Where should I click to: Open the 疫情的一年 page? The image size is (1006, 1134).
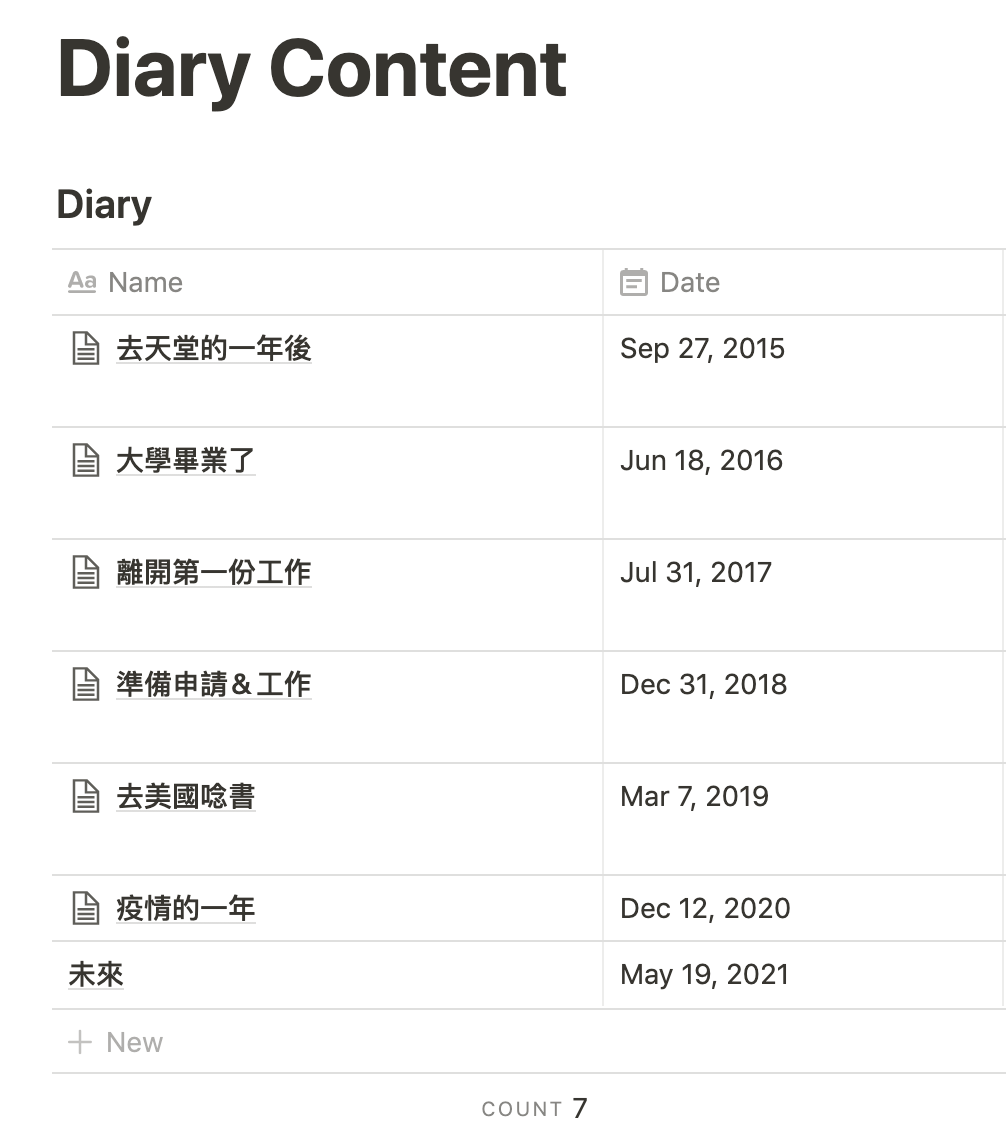pos(185,909)
